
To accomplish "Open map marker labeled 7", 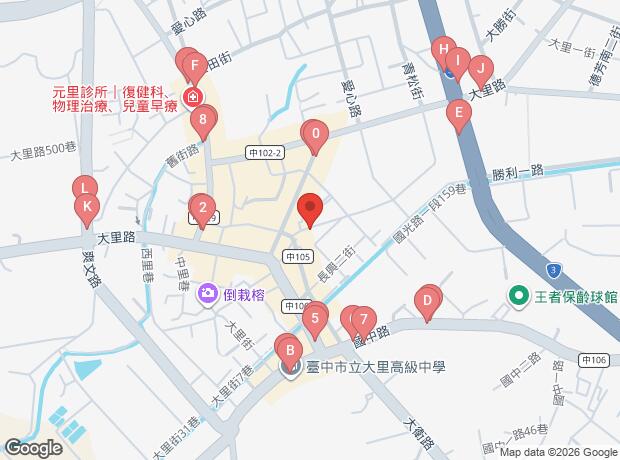I will click(364, 320).
